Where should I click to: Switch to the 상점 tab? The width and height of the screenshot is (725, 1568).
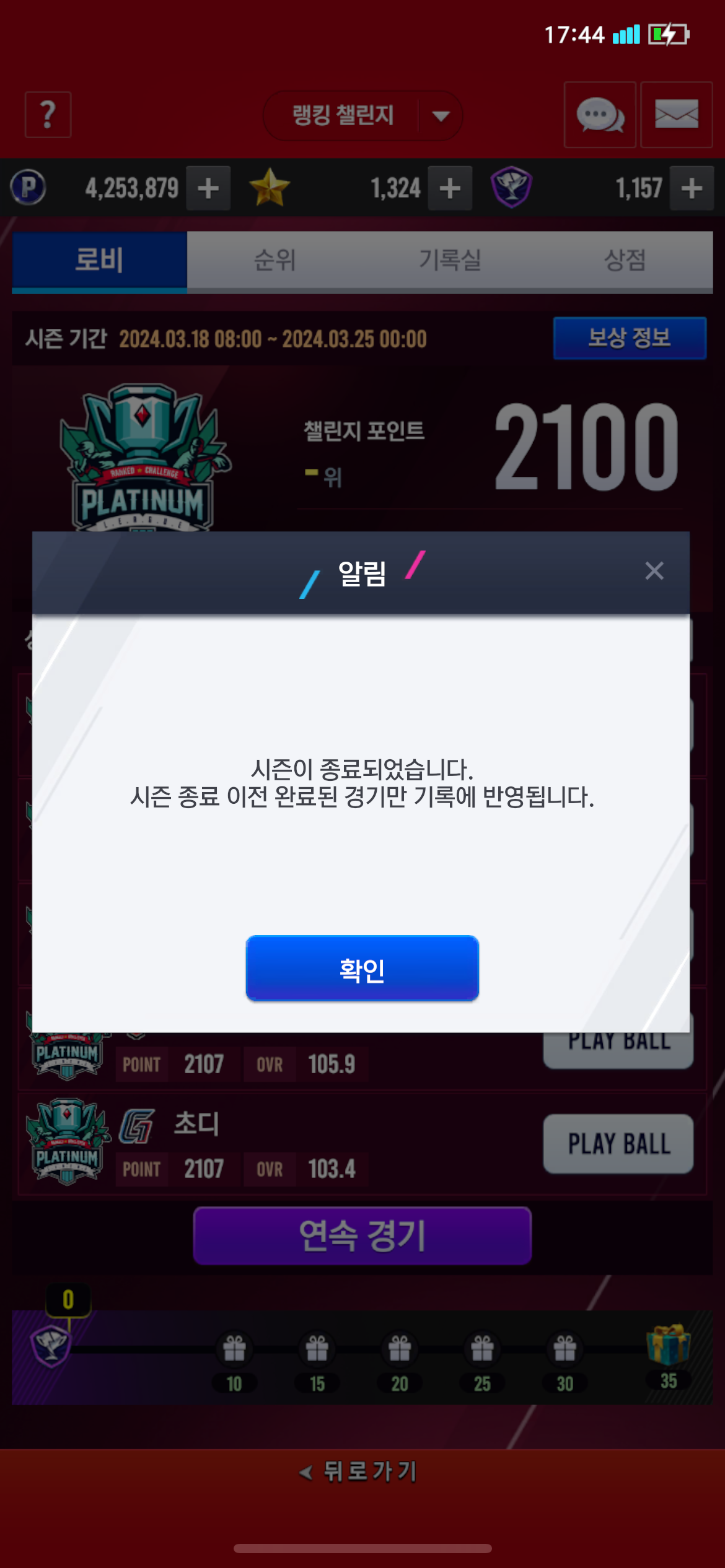pos(625,260)
